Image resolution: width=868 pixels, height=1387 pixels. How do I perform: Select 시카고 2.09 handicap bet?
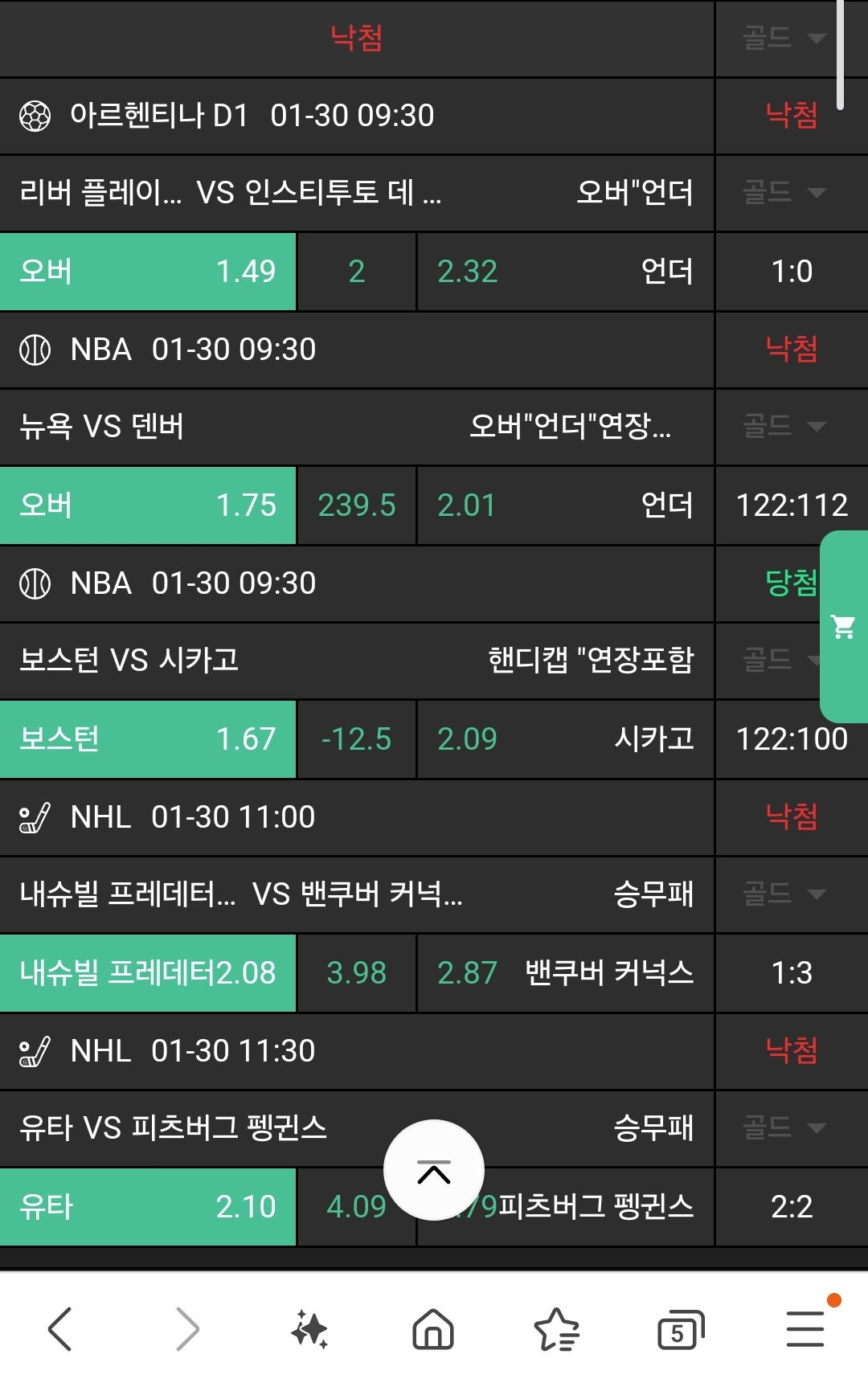[565, 739]
